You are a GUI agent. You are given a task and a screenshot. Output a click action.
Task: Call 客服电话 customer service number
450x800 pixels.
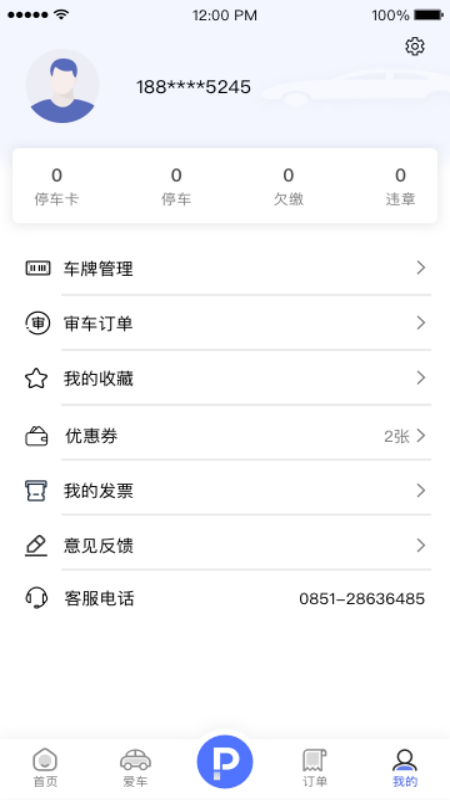(x=225, y=598)
